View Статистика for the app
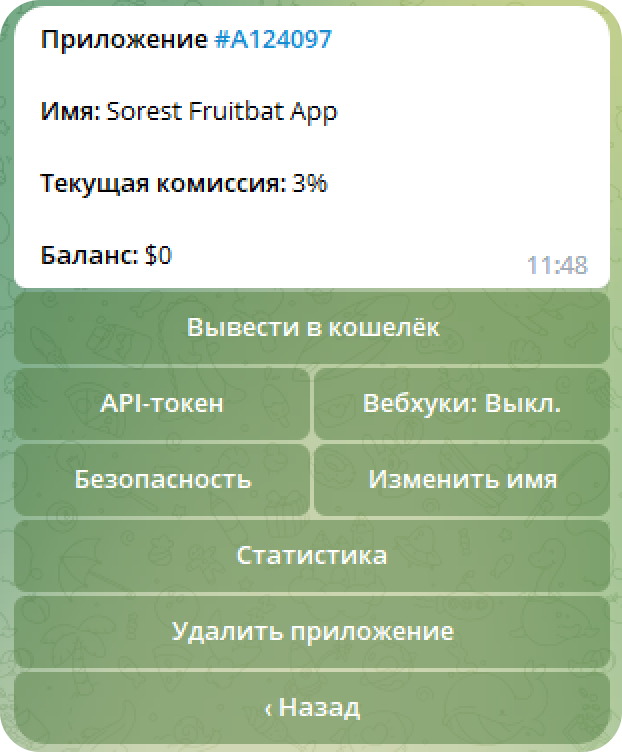This screenshot has width=622, height=752. (311, 556)
